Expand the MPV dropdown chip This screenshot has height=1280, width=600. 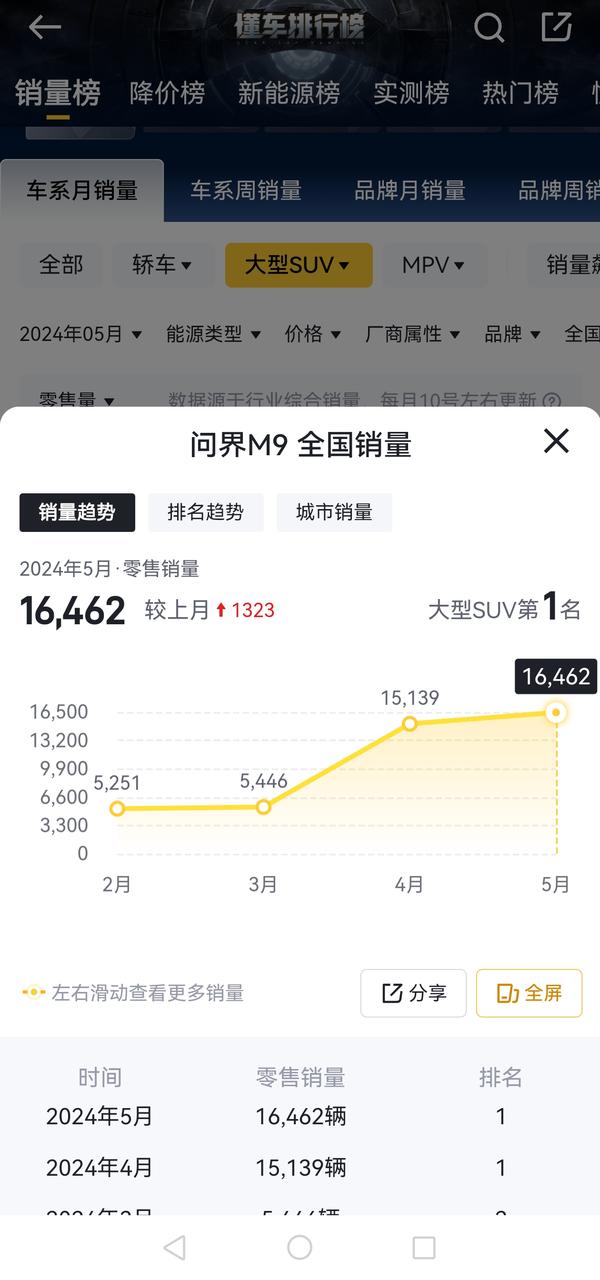pos(433,265)
